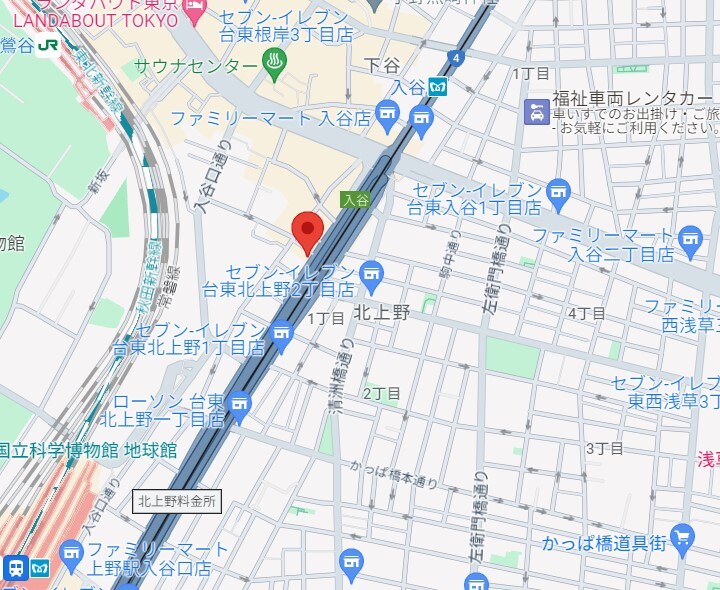Open かっぱ橋道具街 shopping marker
Screen dimensions: 720x590
coord(683,537)
